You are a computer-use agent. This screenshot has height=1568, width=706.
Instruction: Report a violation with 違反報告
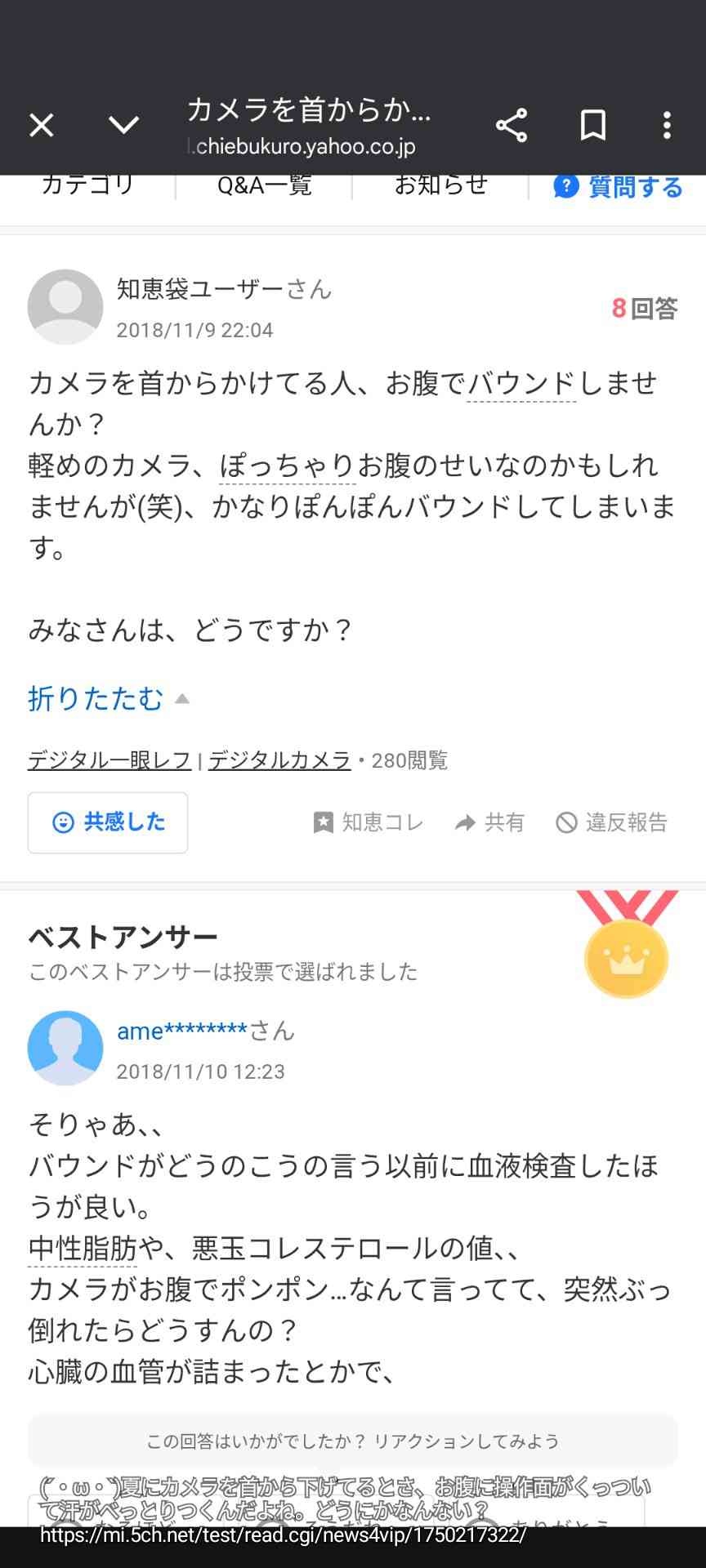[x=611, y=822]
